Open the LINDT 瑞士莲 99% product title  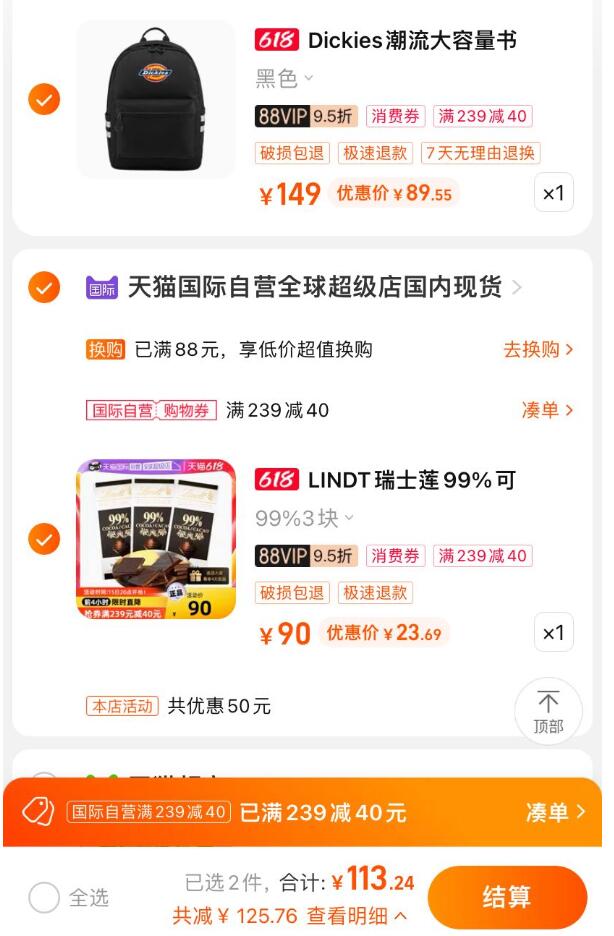click(x=410, y=480)
